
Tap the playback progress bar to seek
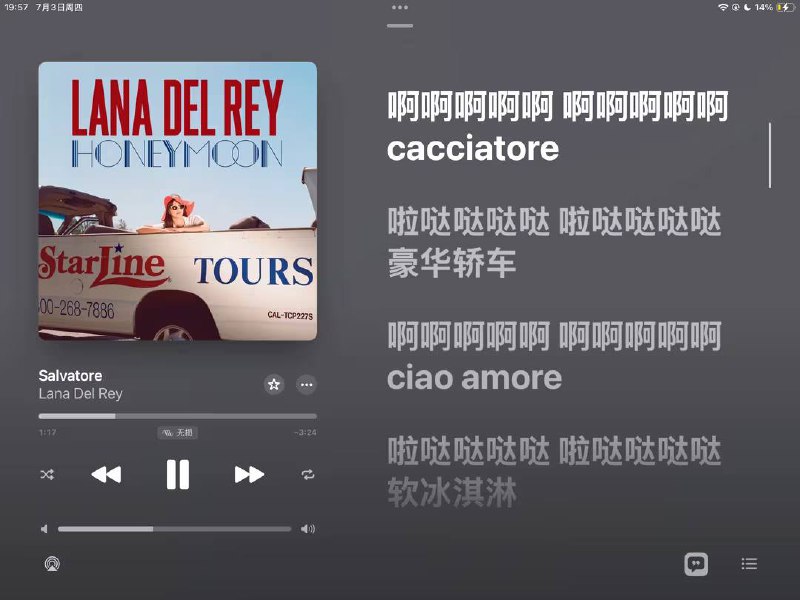[177, 416]
